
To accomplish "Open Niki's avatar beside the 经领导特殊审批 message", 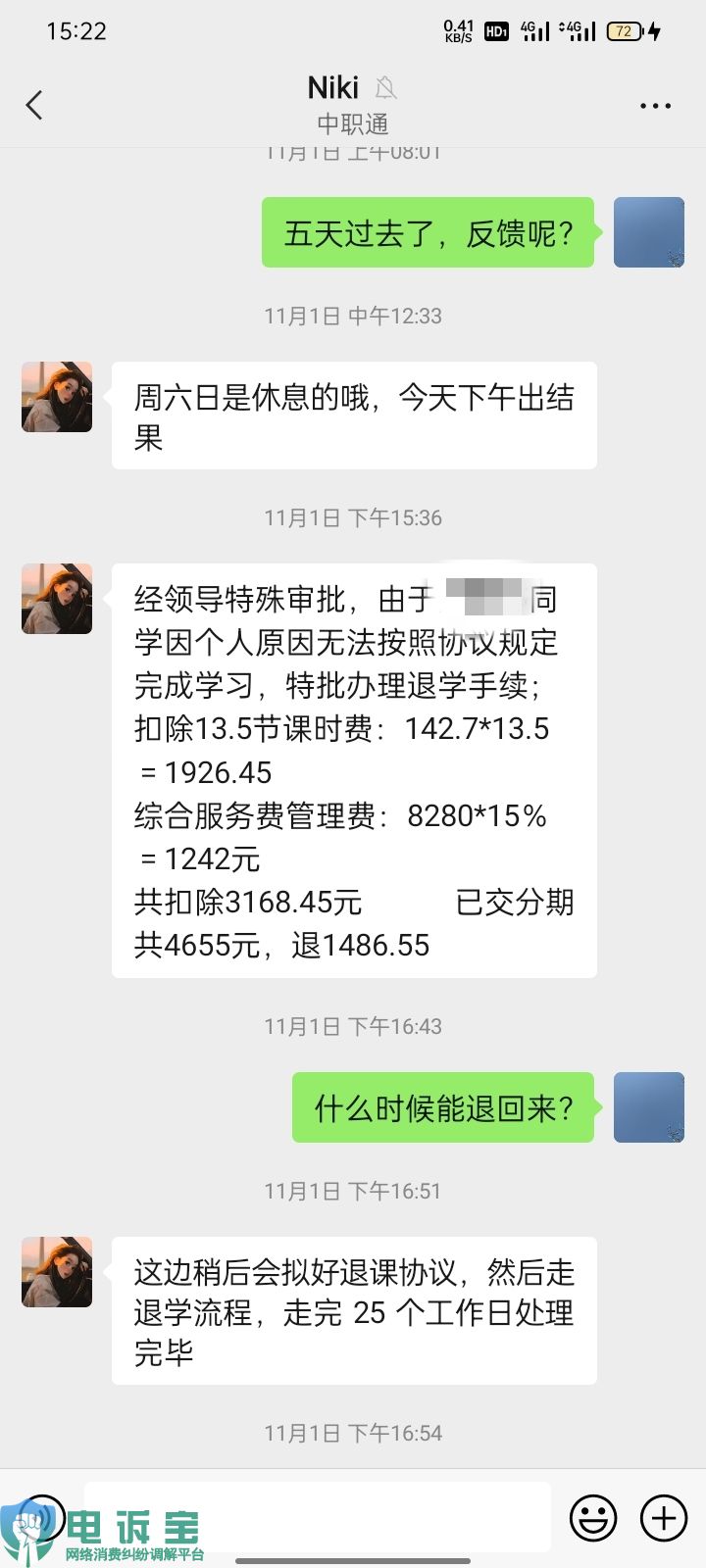I will tap(57, 599).
